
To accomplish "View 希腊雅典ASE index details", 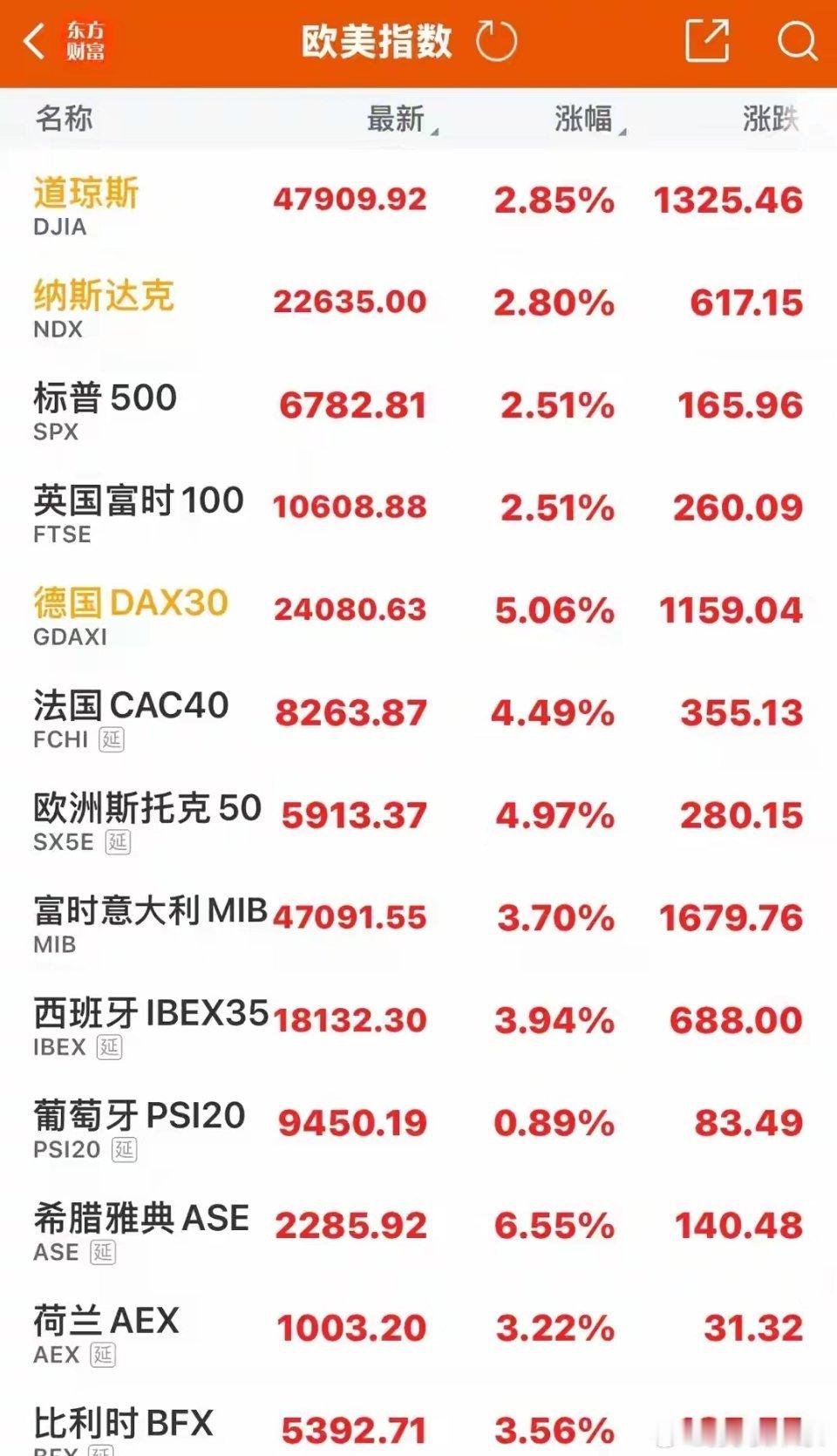I will (x=418, y=1228).
